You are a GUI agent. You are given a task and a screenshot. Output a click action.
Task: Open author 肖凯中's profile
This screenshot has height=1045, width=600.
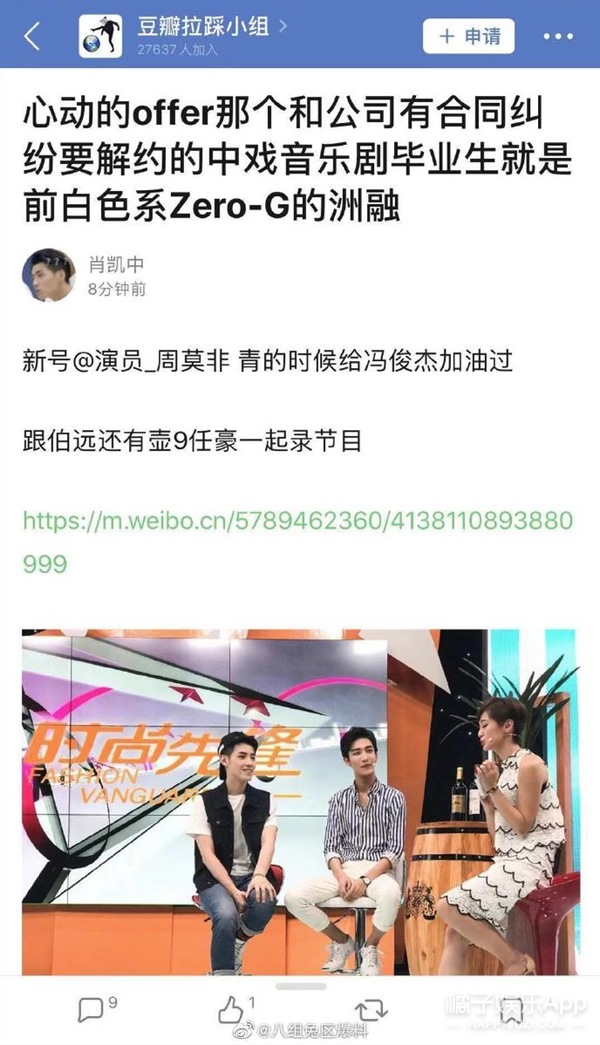115,265
